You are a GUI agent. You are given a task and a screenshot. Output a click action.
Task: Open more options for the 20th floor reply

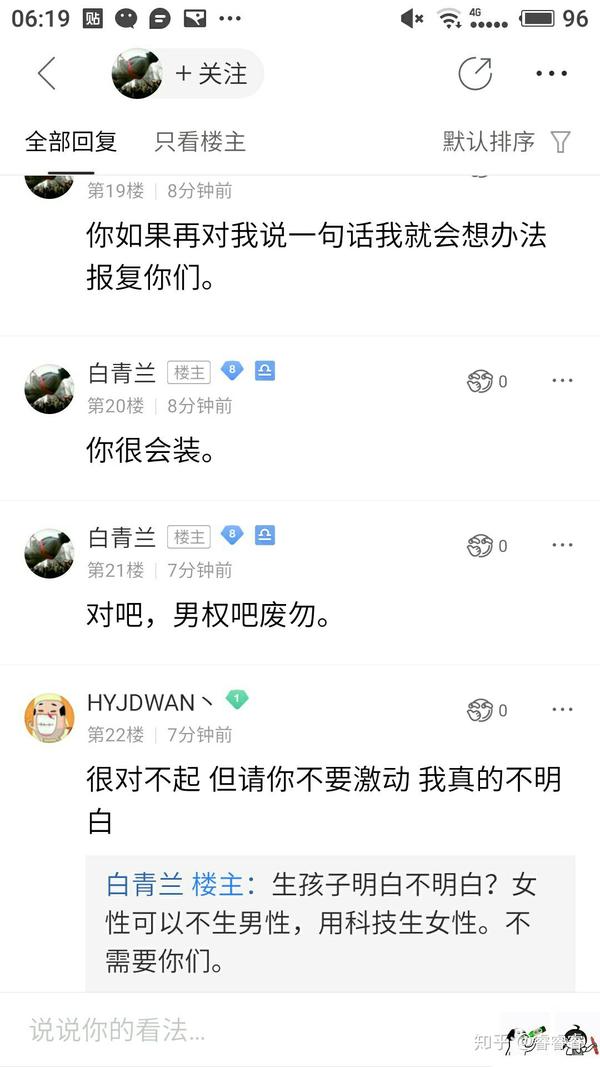(x=563, y=380)
